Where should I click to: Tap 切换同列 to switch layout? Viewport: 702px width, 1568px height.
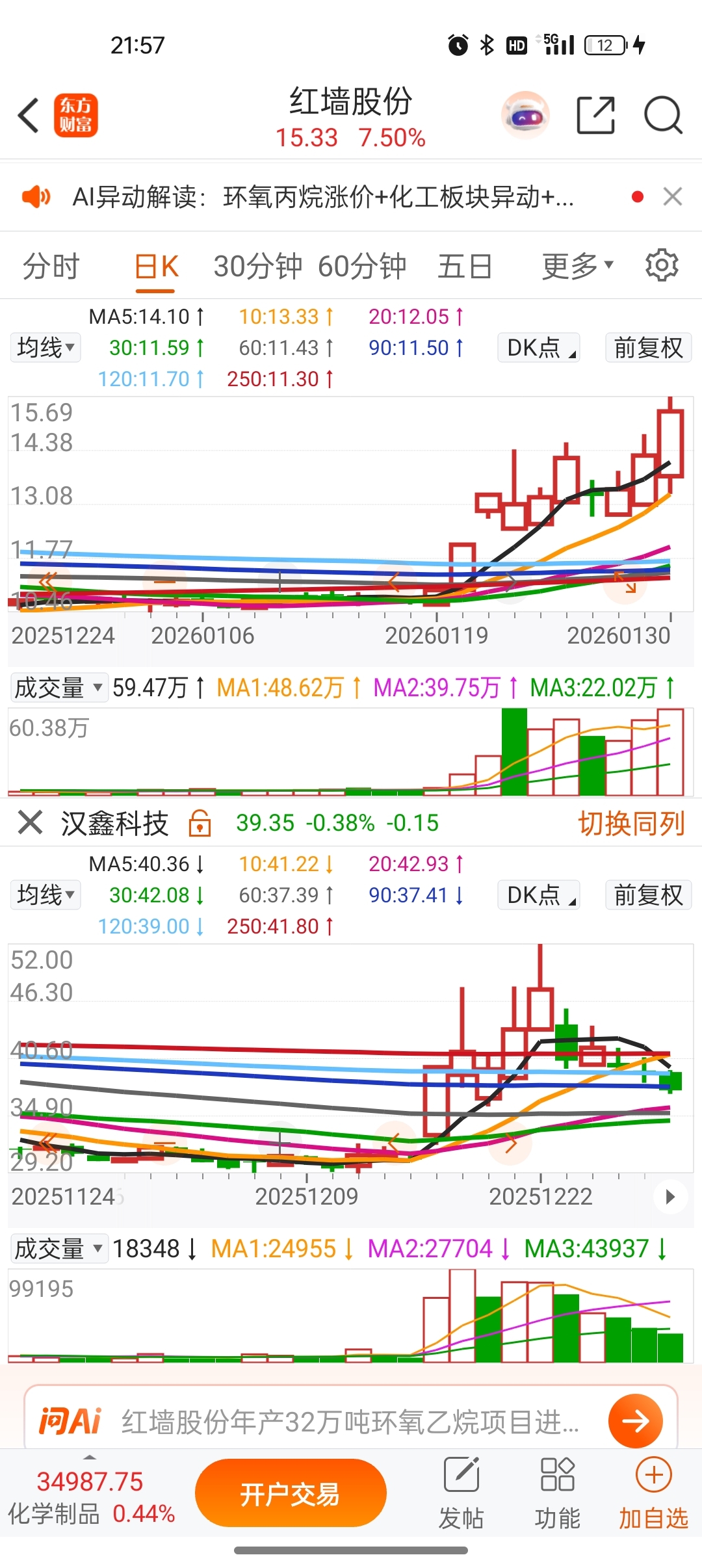tap(631, 824)
